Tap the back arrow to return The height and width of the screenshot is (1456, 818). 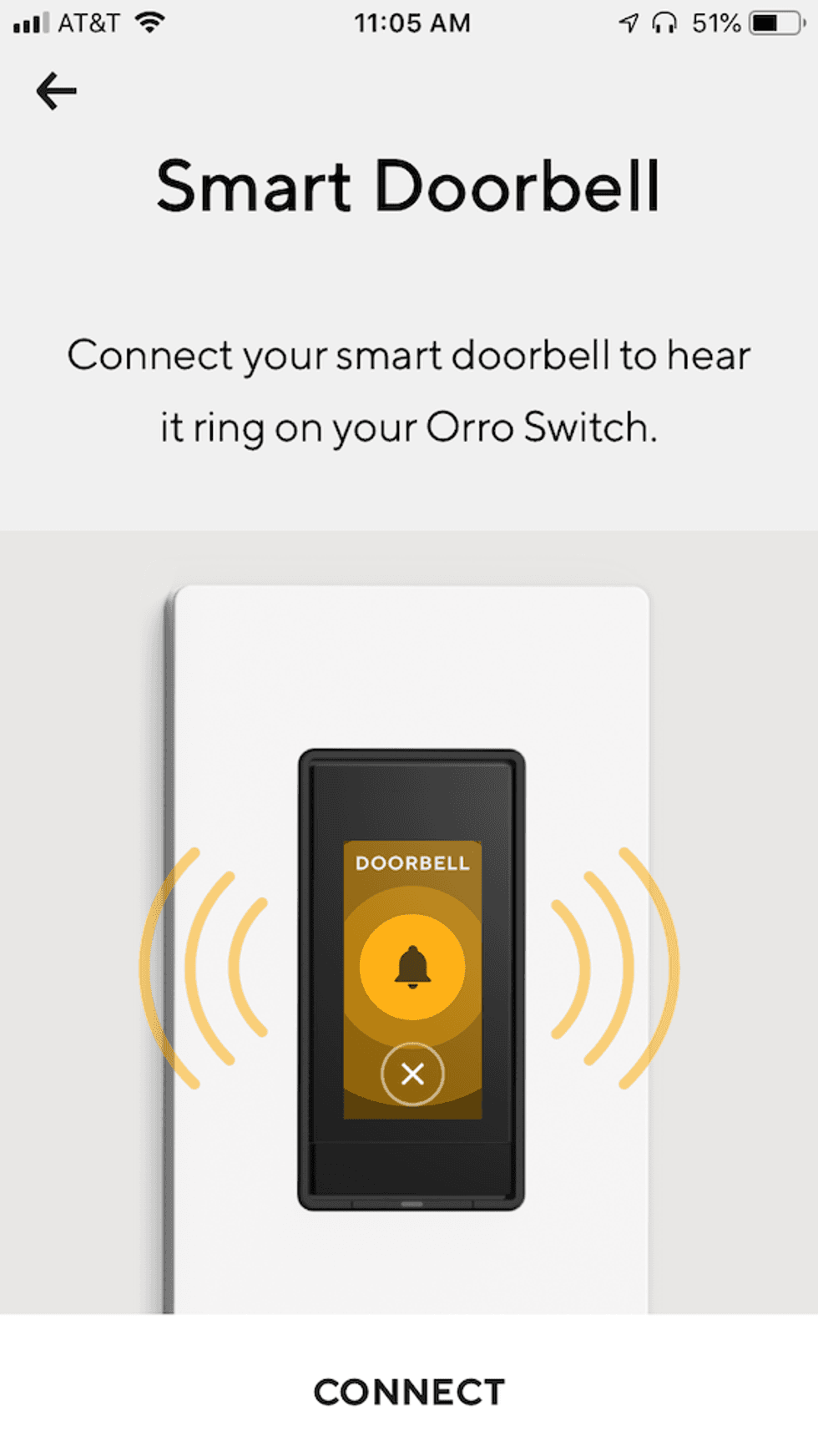click(55, 90)
